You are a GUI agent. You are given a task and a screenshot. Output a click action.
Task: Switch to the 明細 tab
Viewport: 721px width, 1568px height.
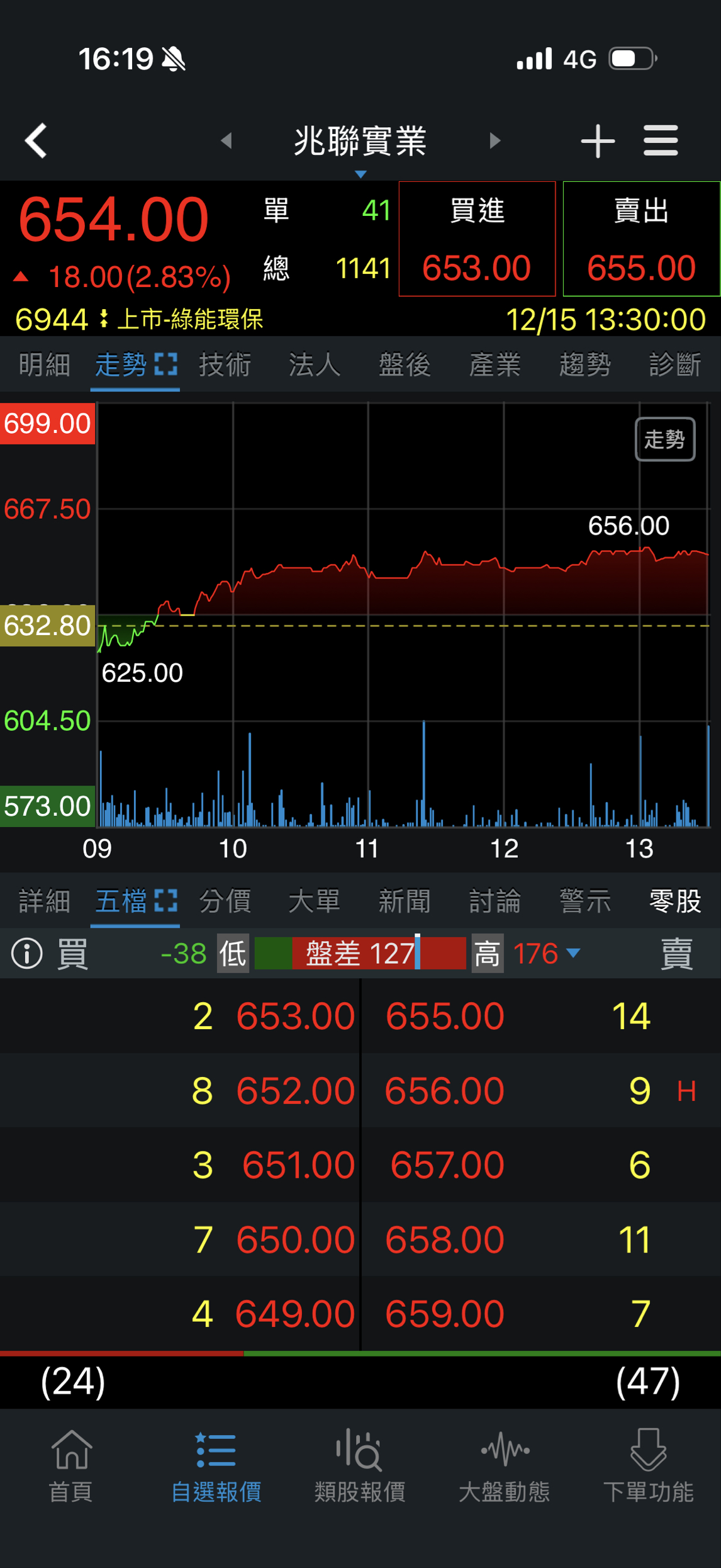[x=44, y=365]
